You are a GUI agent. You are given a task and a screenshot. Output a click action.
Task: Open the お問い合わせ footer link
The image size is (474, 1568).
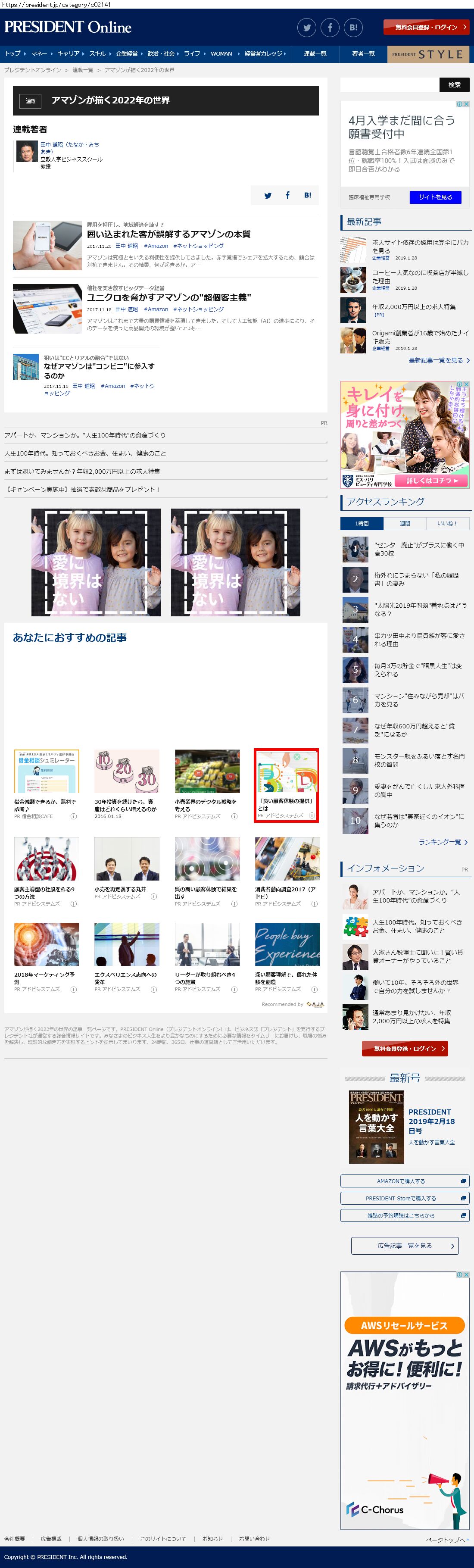[254, 1539]
